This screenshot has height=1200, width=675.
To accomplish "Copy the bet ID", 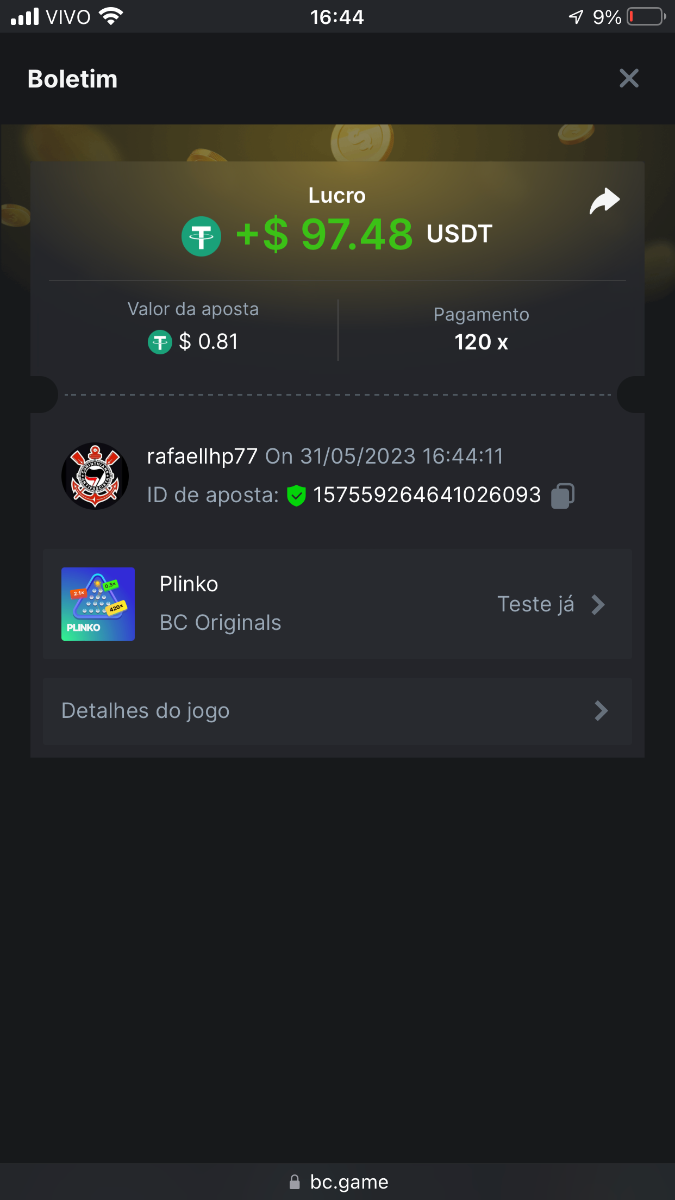I will [563, 495].
